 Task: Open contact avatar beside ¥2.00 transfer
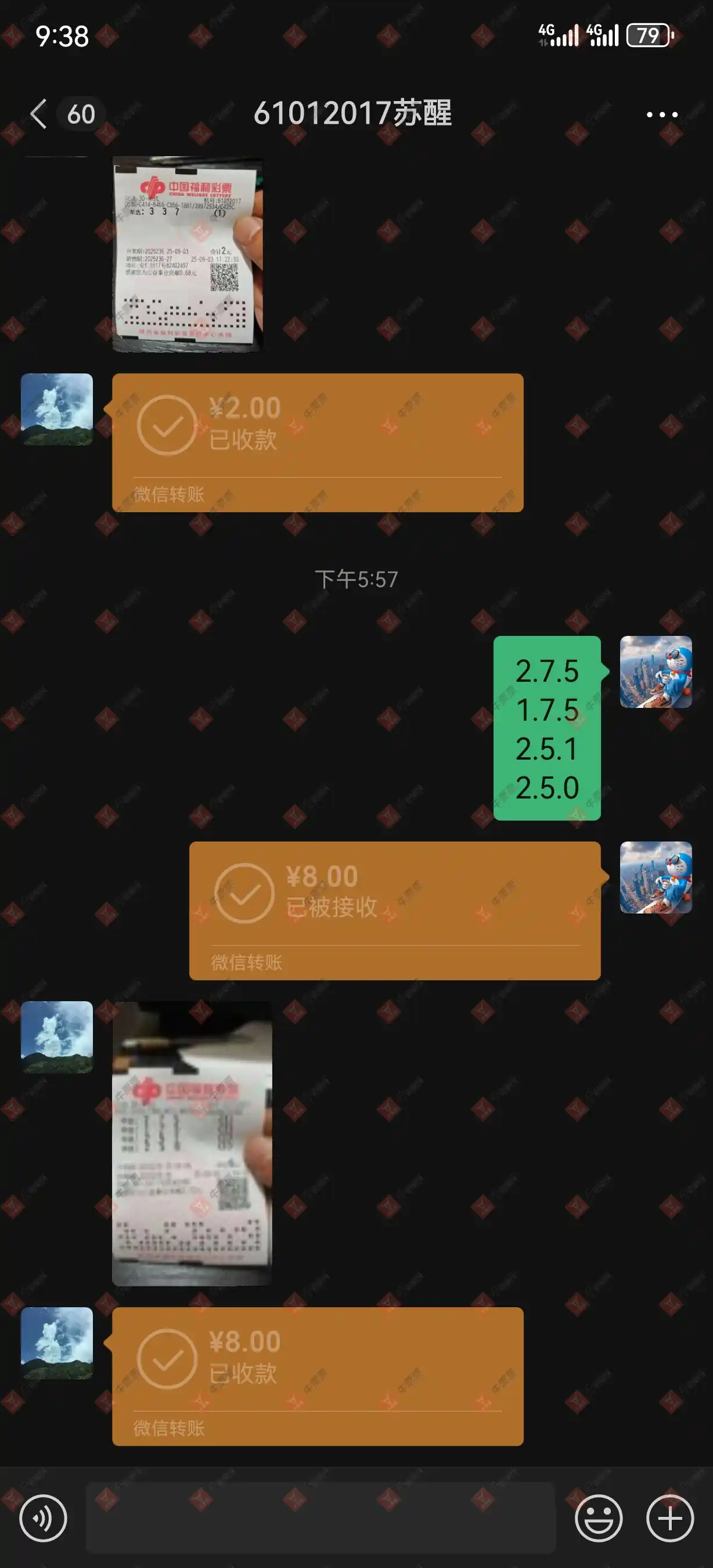(x=57, y=409)
